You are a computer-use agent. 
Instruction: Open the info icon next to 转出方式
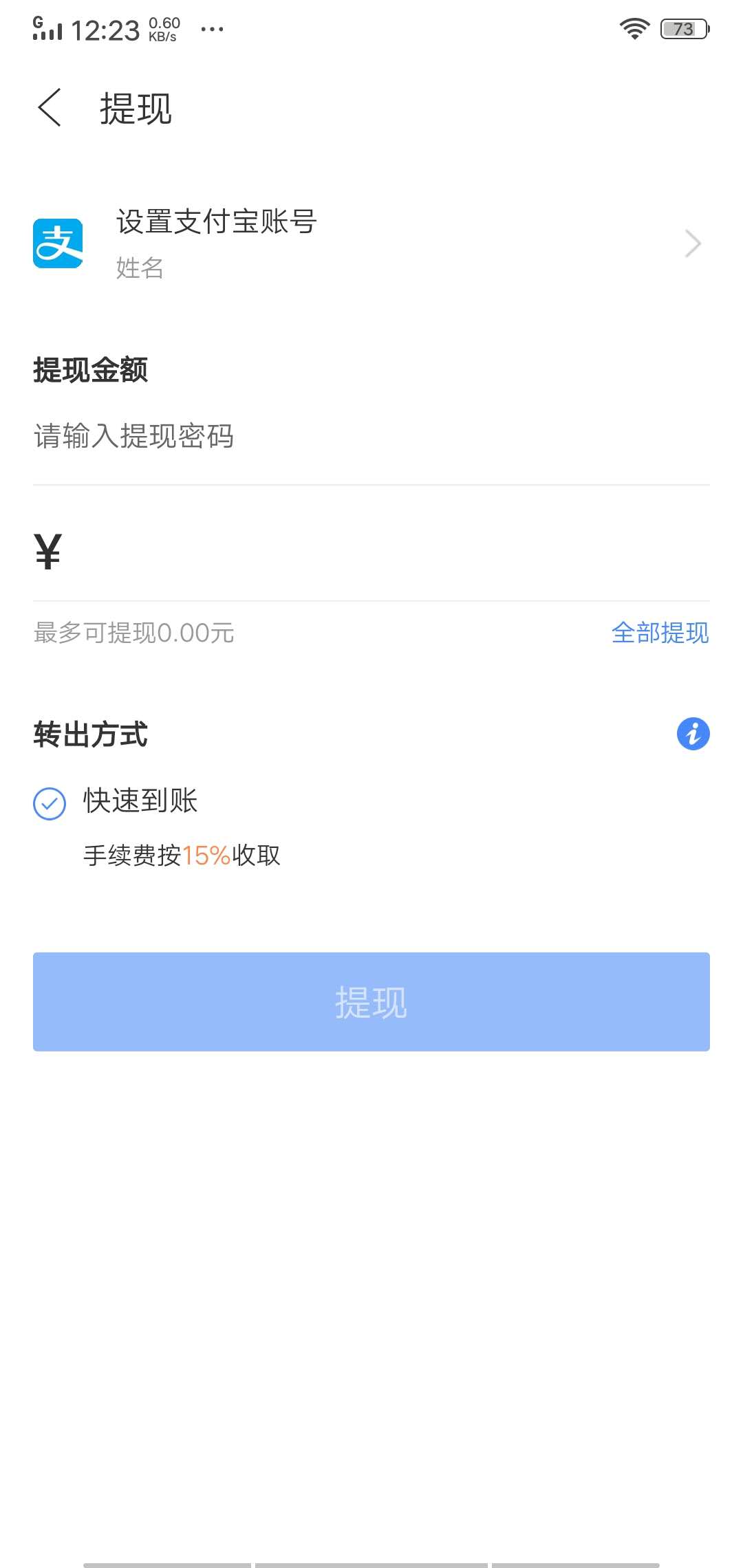point(693,734)
